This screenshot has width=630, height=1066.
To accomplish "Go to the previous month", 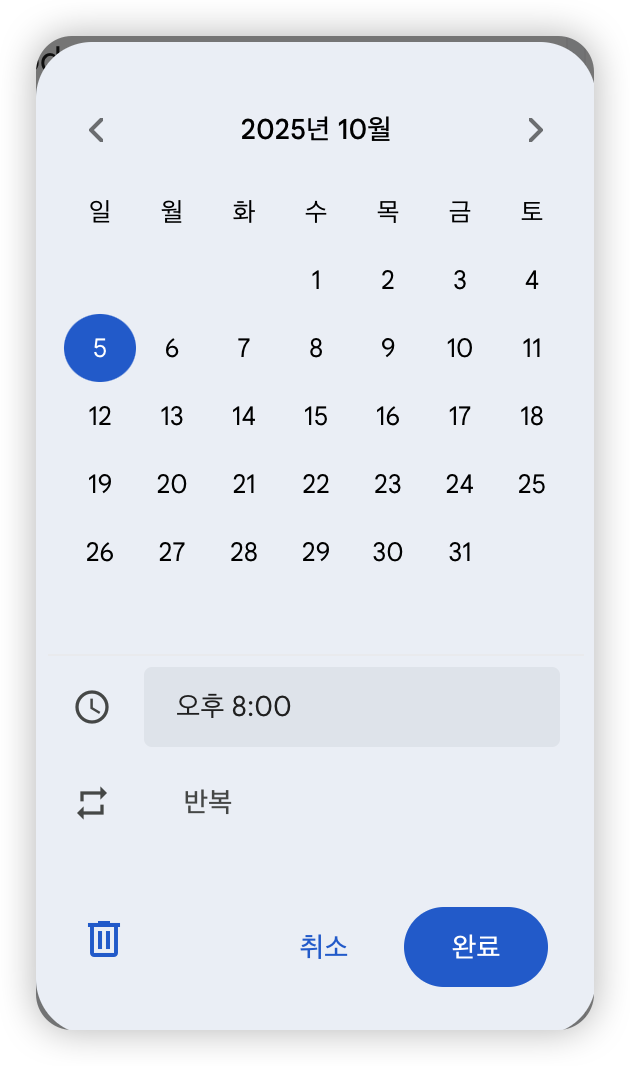I will (x=96, y=130).
